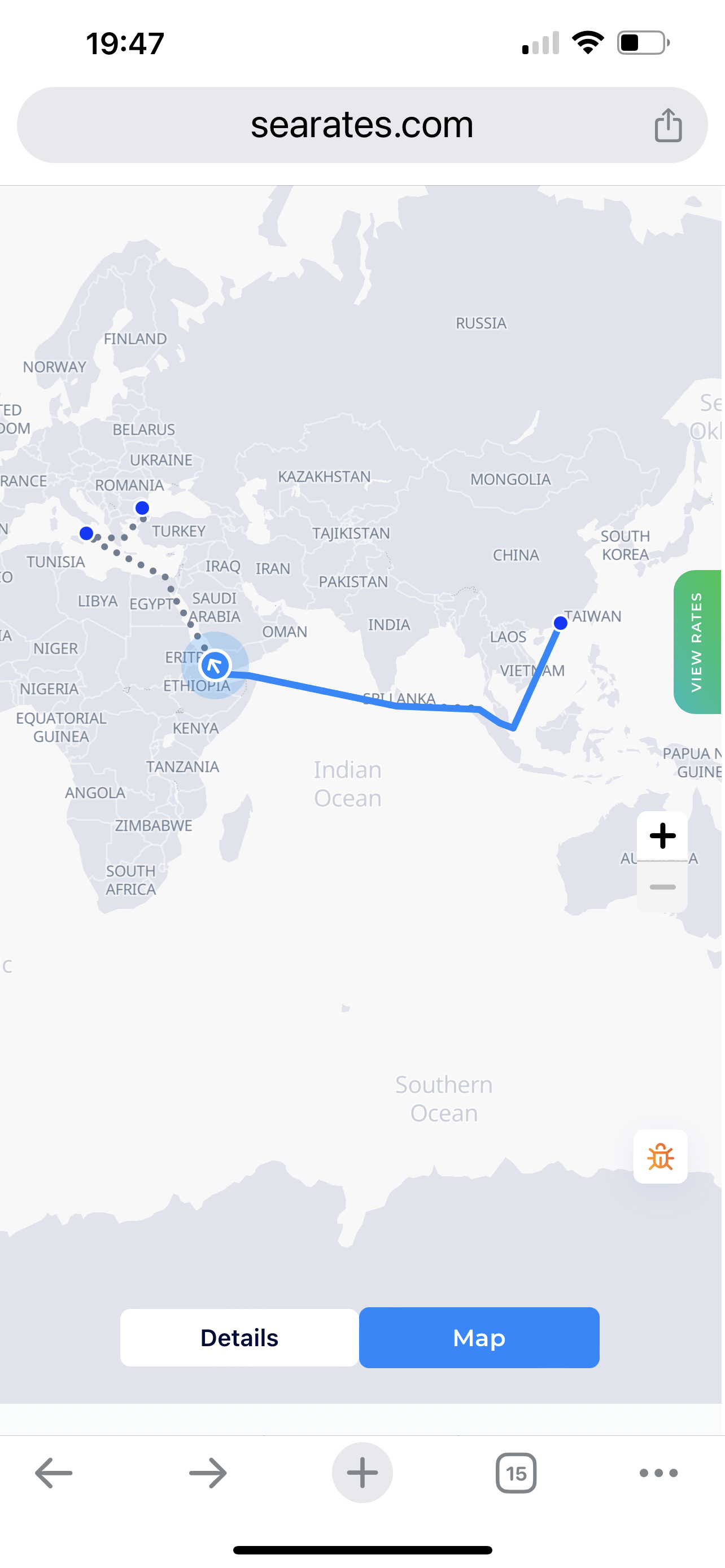Tap the vessel position marker near Eritrea
725x1568 pixels.
tap(215, 665)
